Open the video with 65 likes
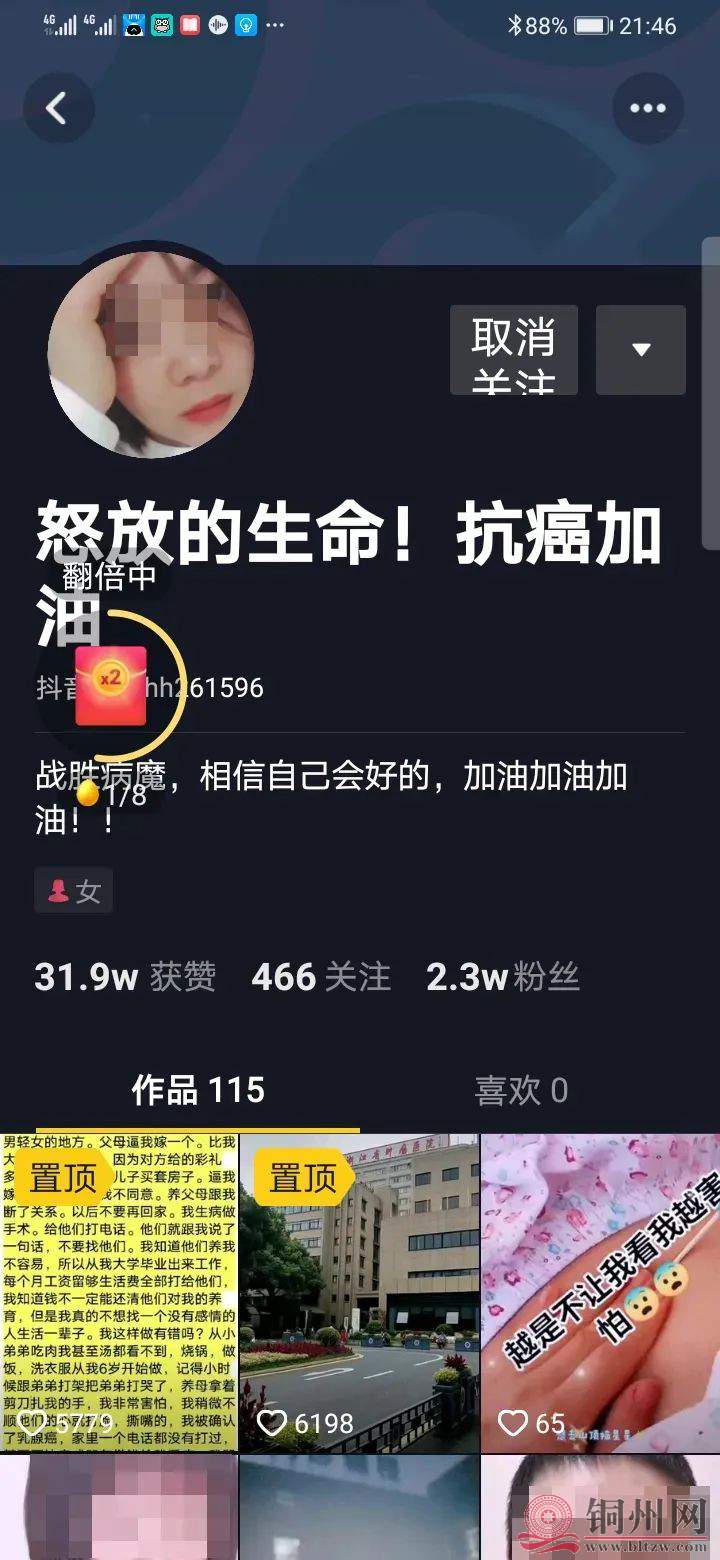Viewport: 720px width, 1560px height. [600, 1292]
